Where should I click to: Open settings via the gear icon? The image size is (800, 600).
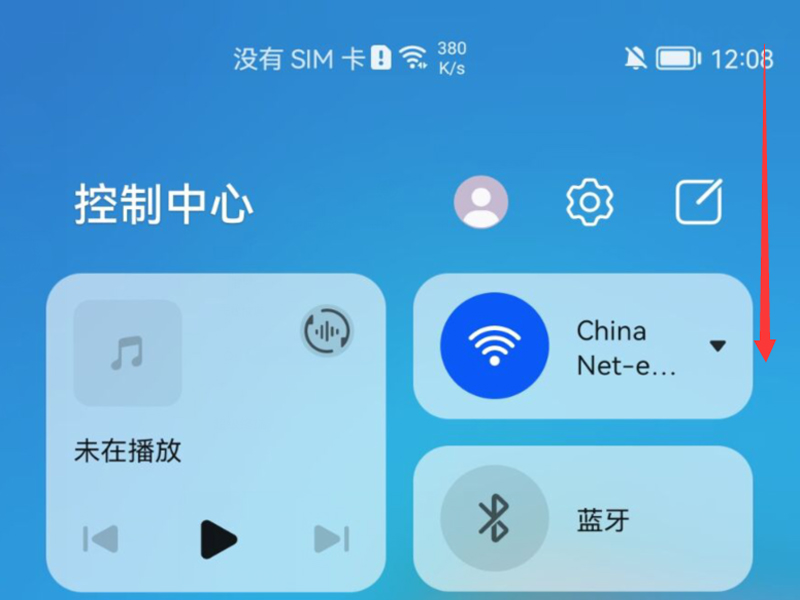point(589,203)
